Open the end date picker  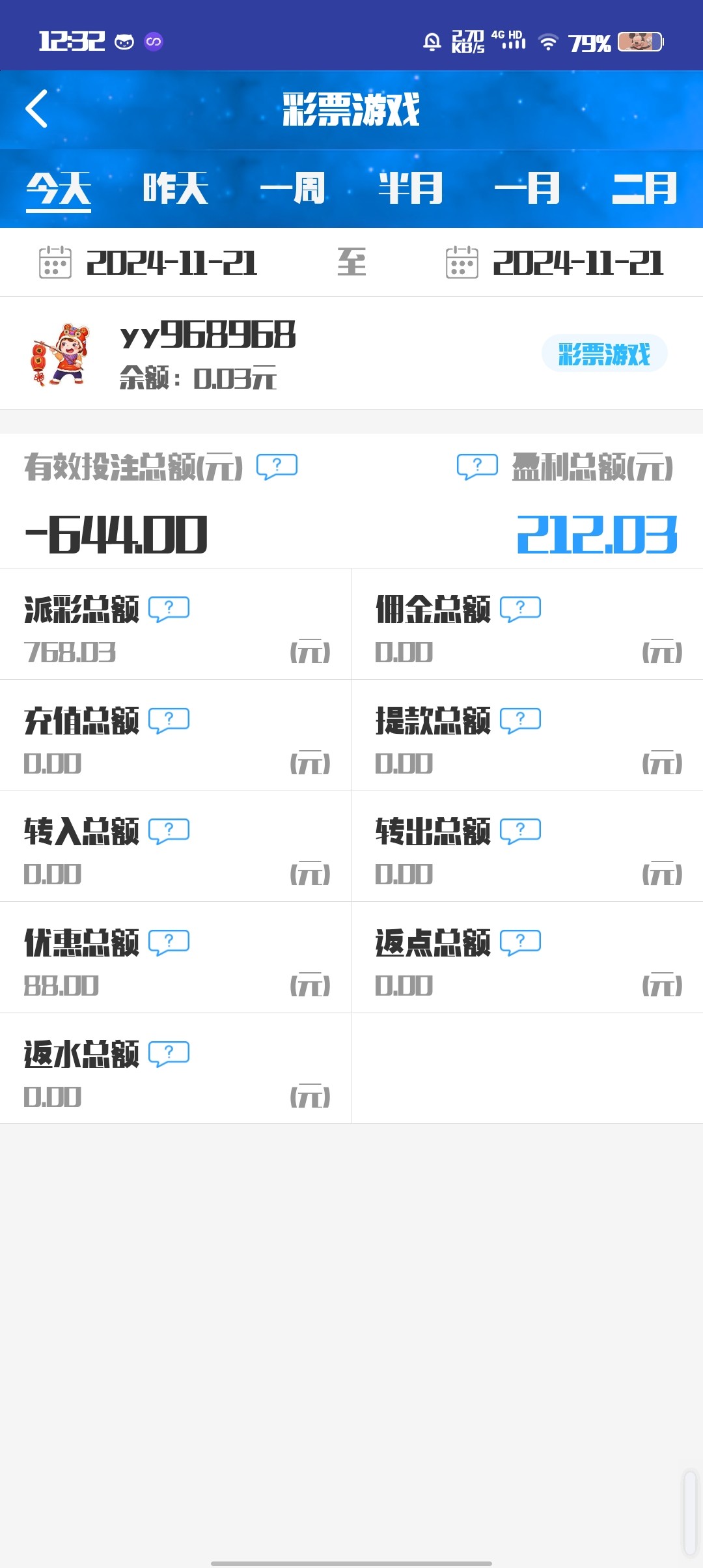(x=555, y=262)
